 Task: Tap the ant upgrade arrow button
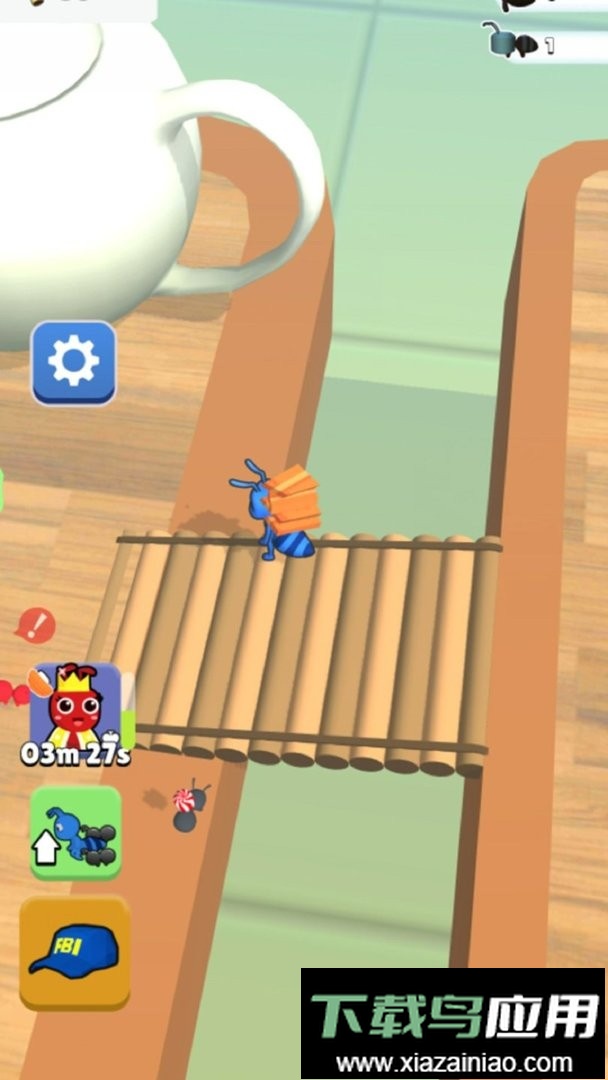pyautogui.click(x=75, y=833)
